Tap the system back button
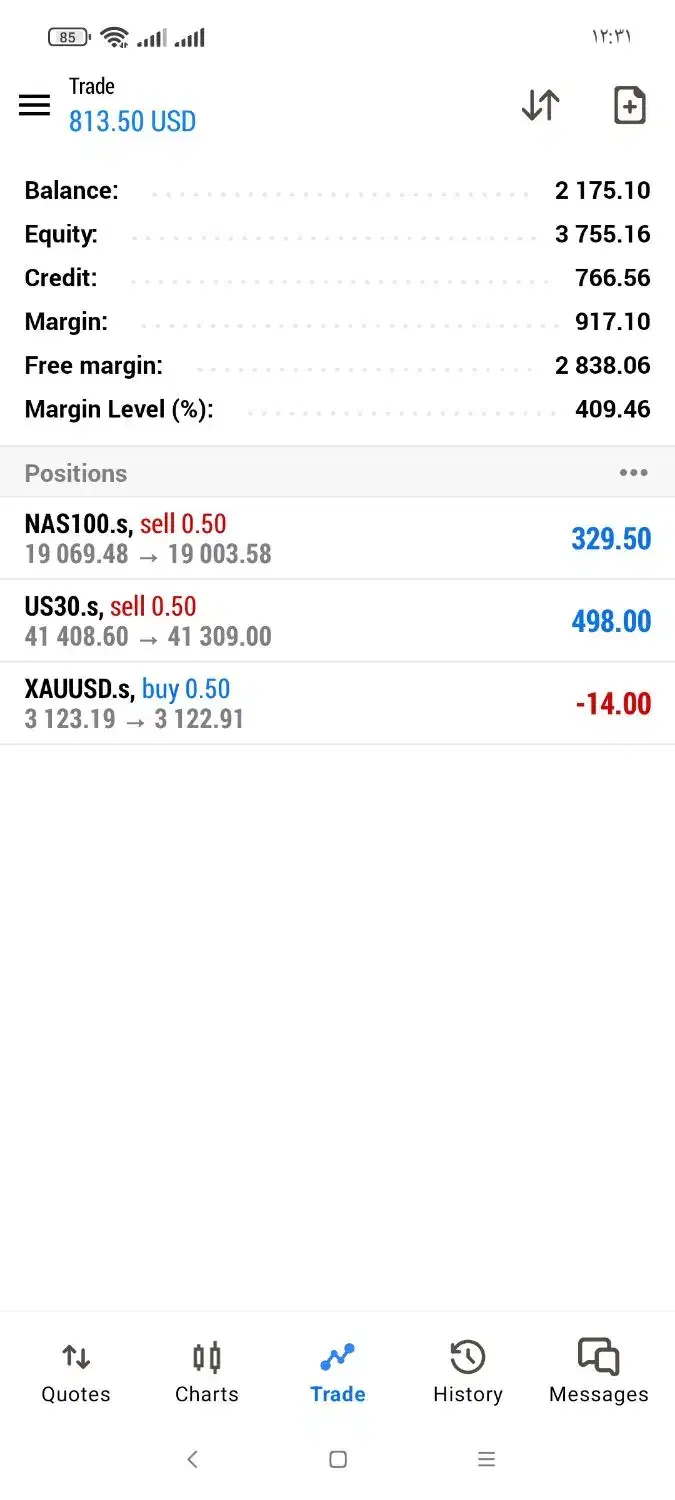 click(x=193, y=1459)
